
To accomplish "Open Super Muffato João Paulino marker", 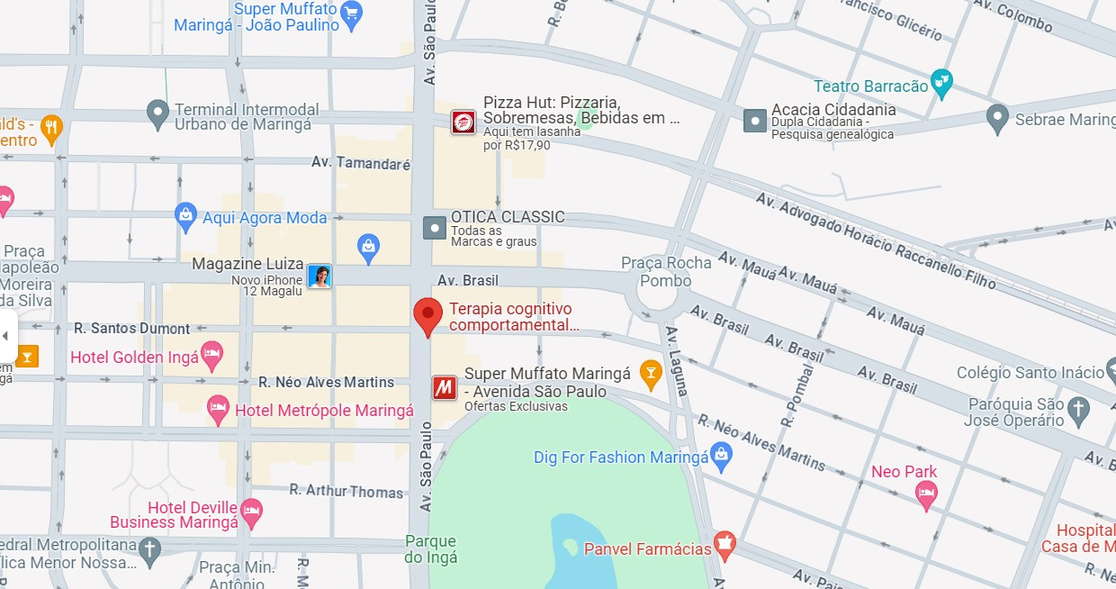I will pos(351,13).
